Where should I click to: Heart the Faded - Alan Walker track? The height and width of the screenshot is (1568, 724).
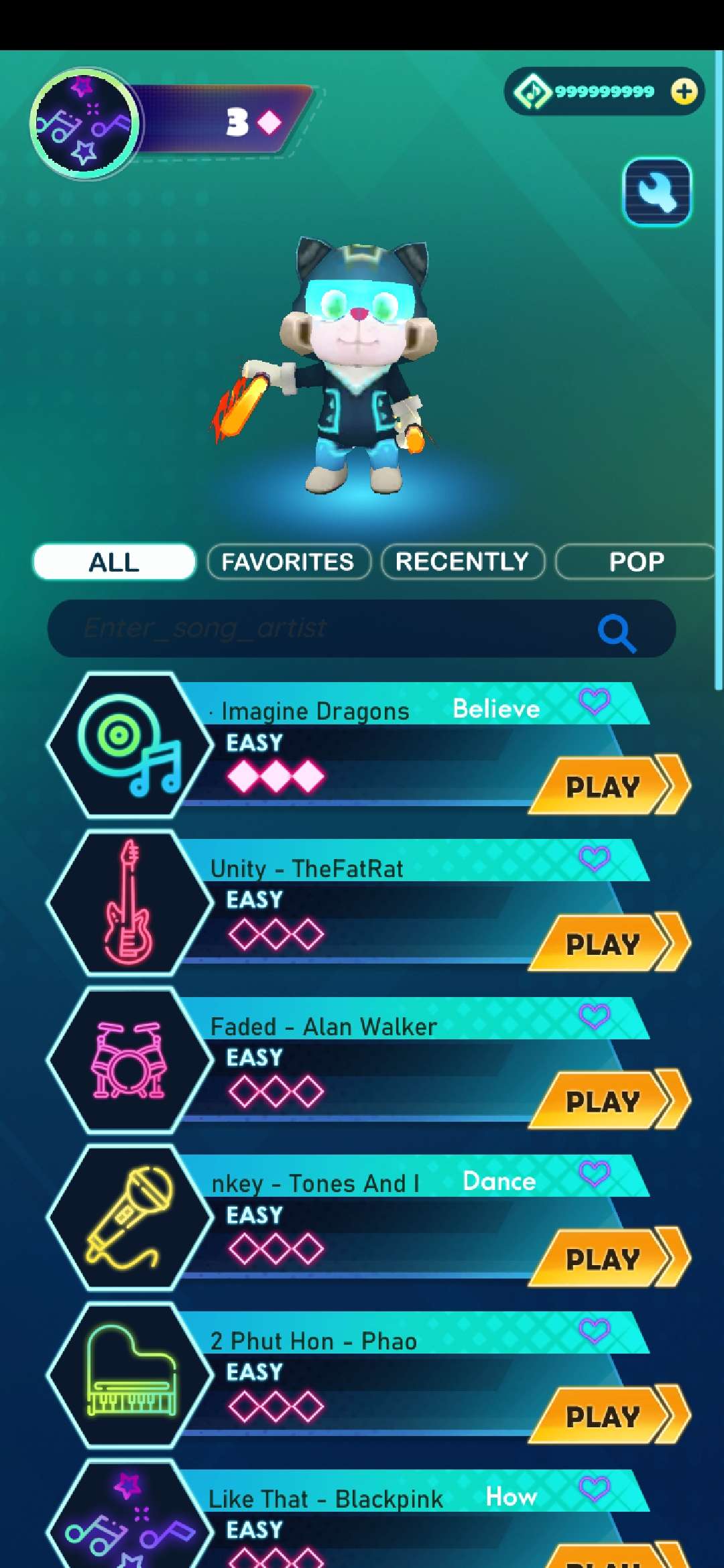click(x=594, y=1016)
